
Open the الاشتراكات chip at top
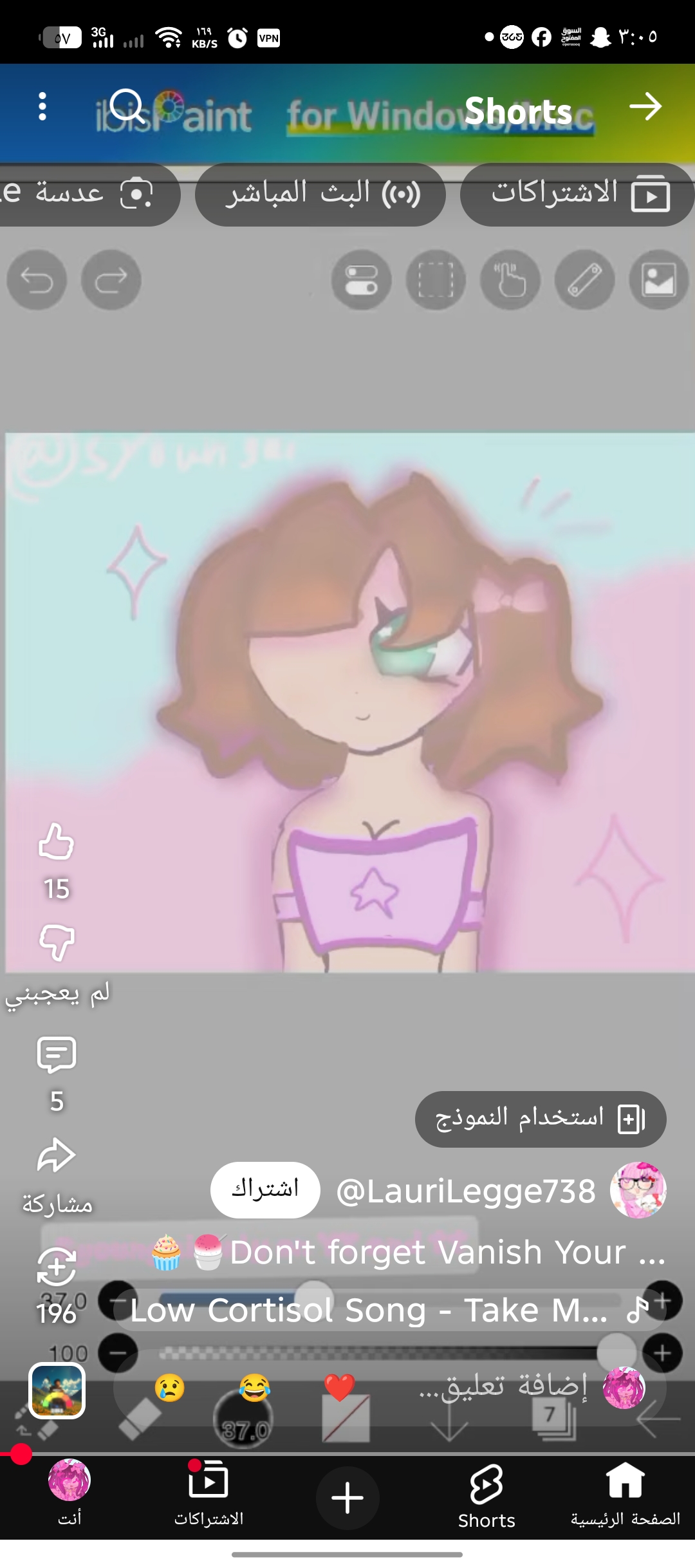[x=578, y=194]
